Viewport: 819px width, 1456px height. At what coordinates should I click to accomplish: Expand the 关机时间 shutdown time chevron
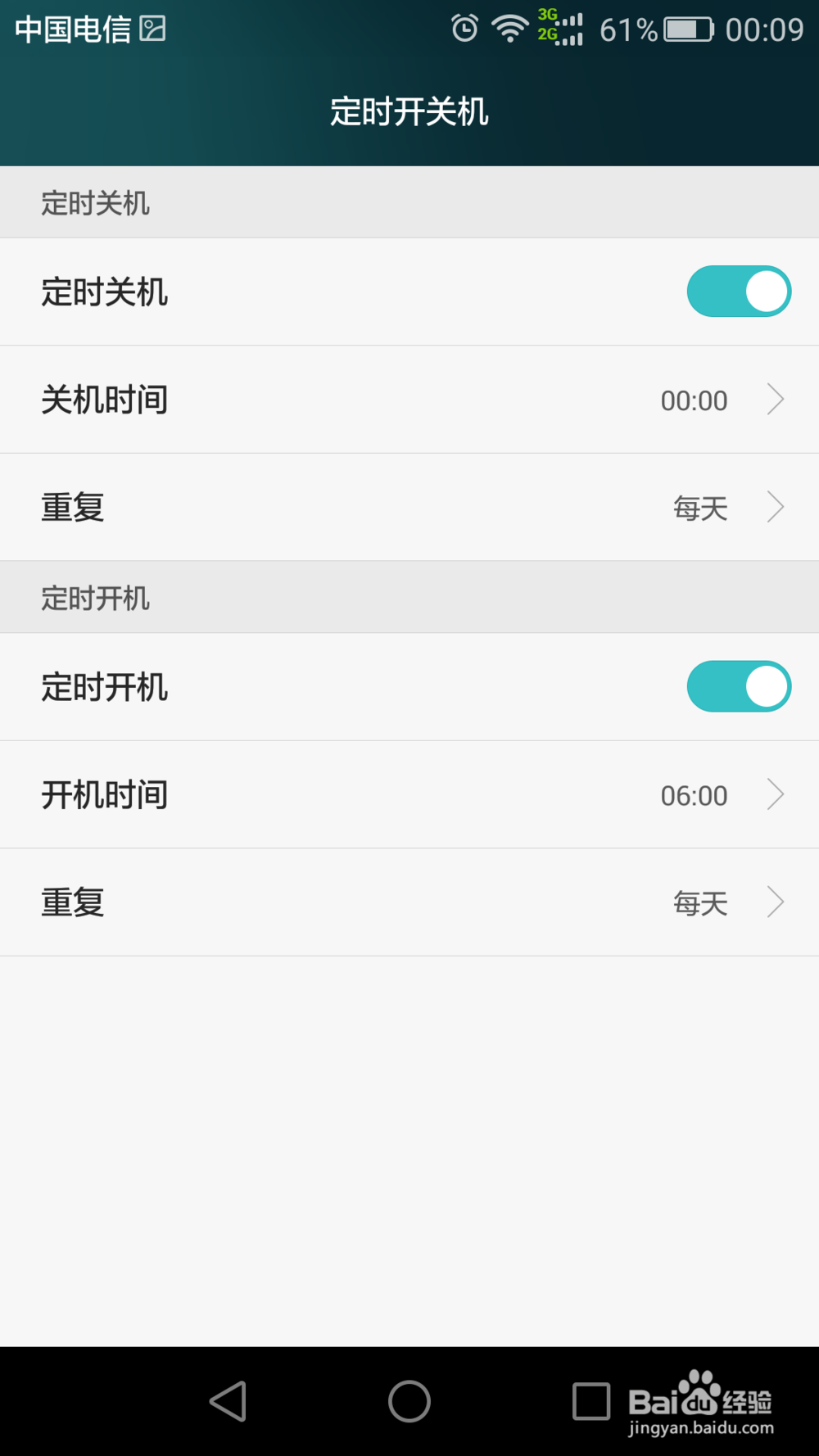pos(774,400)
